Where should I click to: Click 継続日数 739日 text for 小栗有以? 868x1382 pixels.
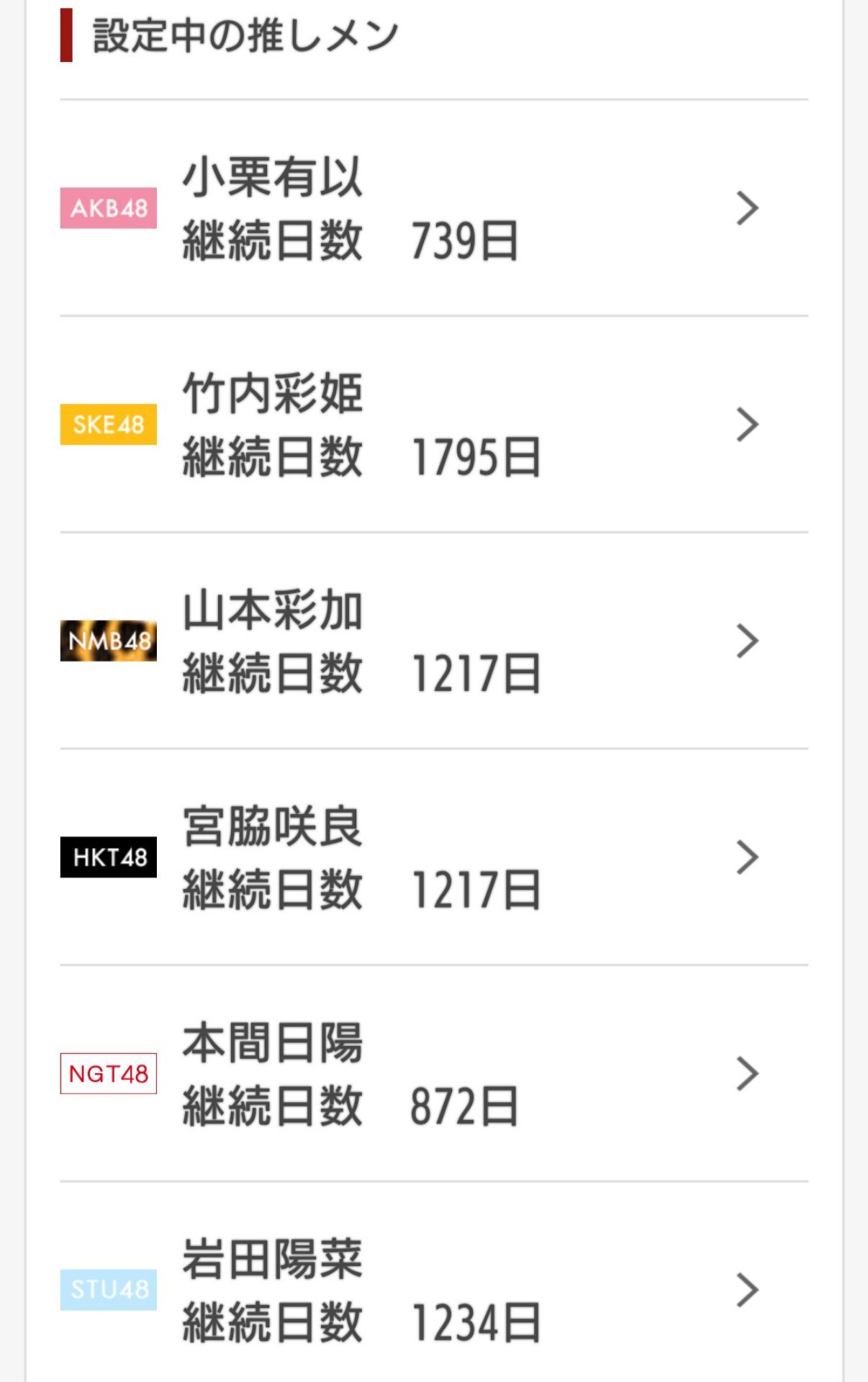click(x=349, y=243)
